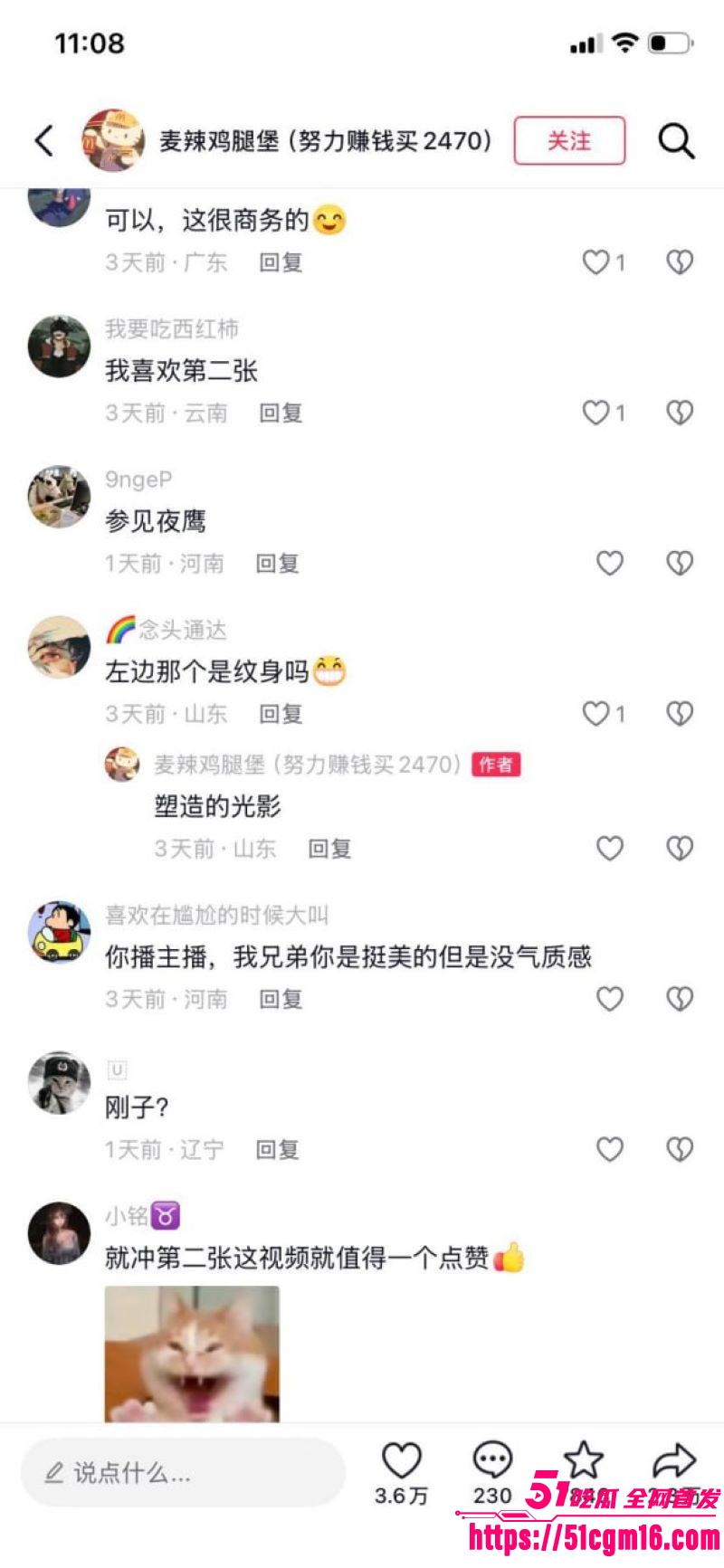Like 我要吃西红柿's comment heart
Image resolution: width=724 pixels, height=1568 pixels.
[x=596, y=413]
